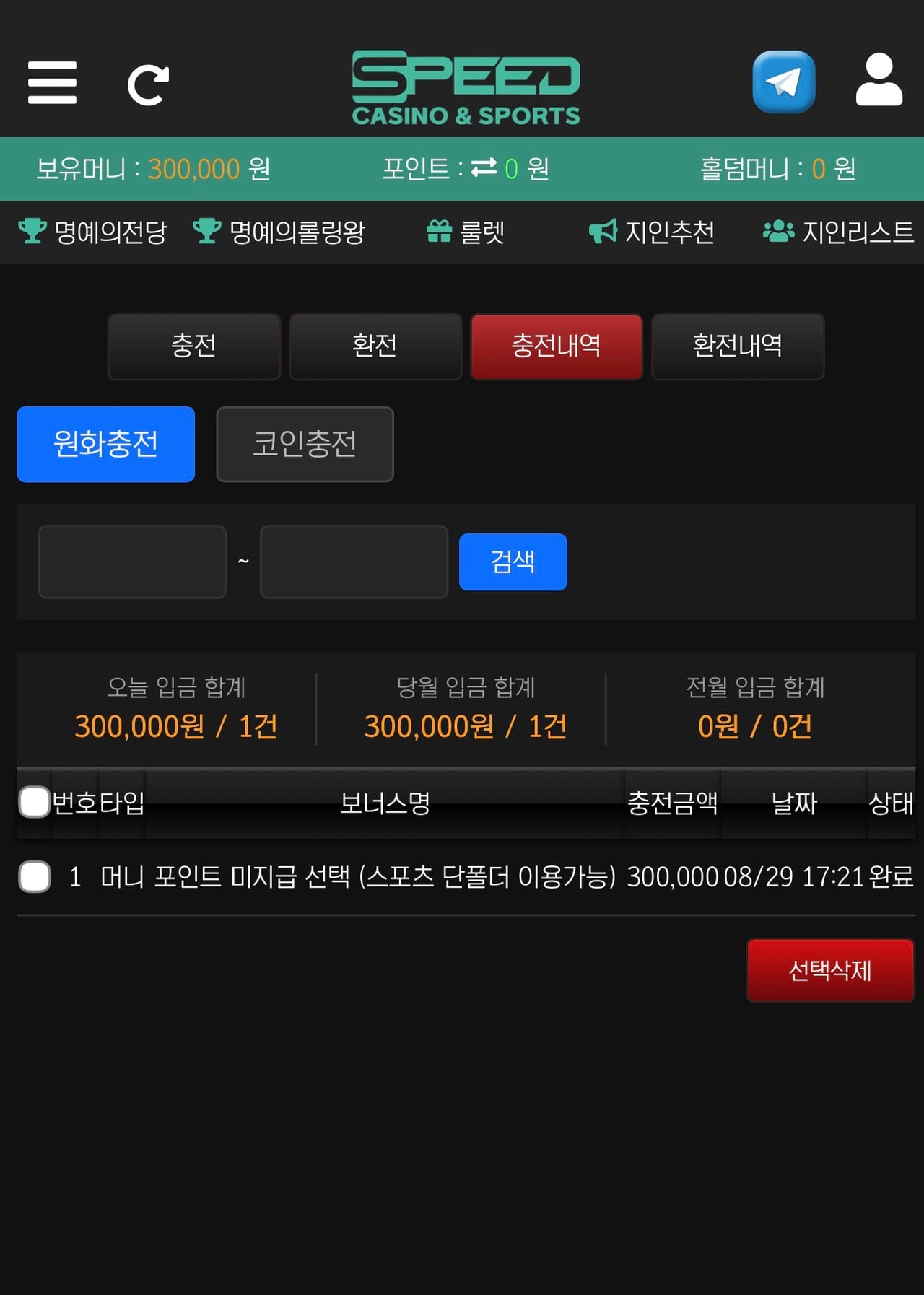Viewport: 924px width, 1295px height.
Task: Switch to the 환전 tab
Action: (375, 346)
